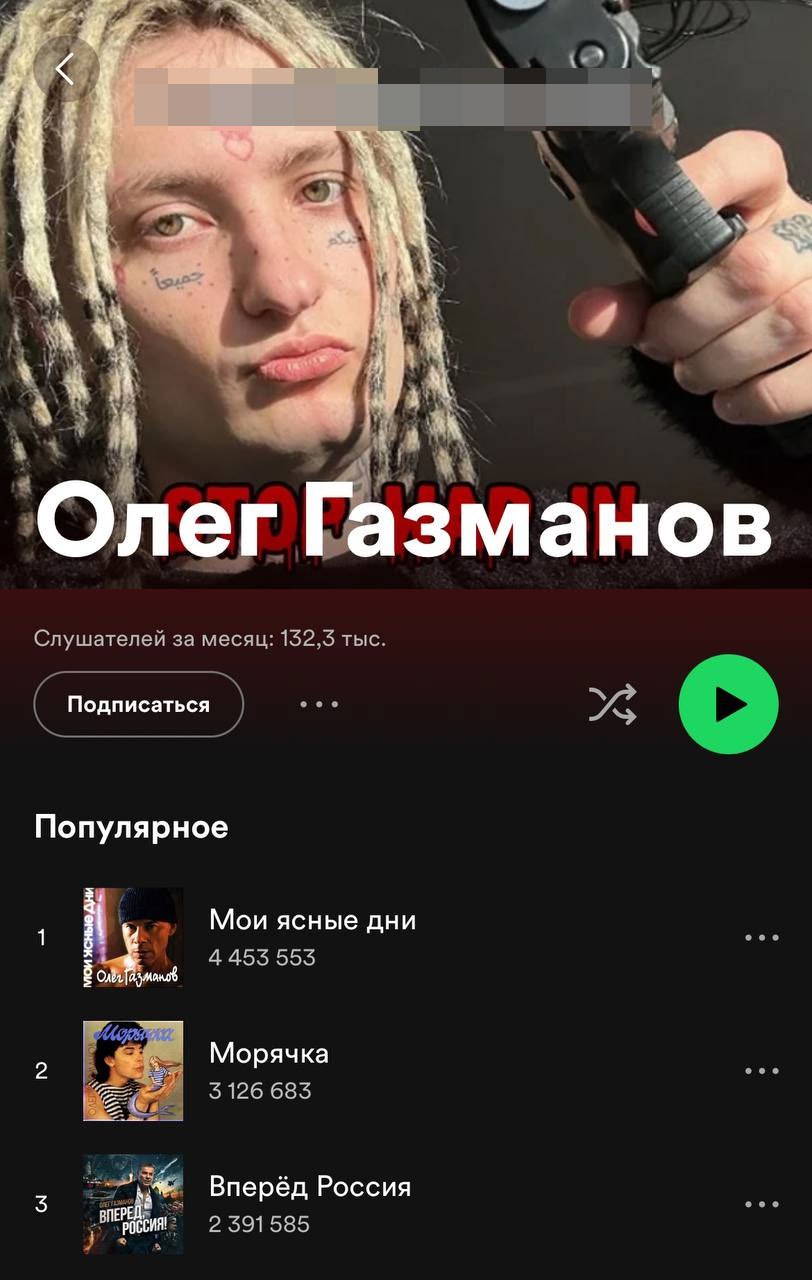This screenshot has width=812, height=1280.
Task: Start playing with the green play button
Action: 728,704
